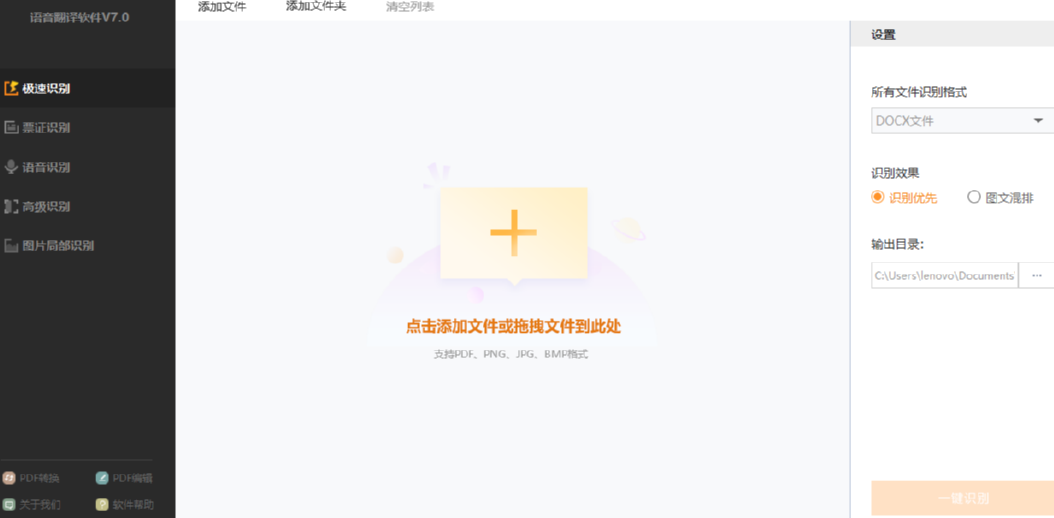Image resolution: width=1054 pixels, height=518 pixels.
Task: Select the 识别优先 radio option
Action: (878, 197)
